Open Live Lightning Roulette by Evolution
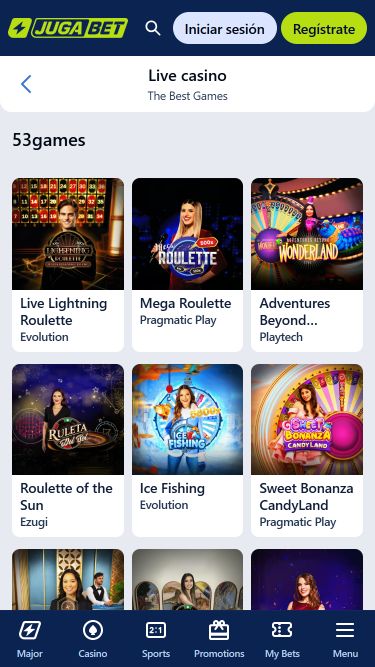Image resolution: width=375 pixels, height=667 pixels. tap(68, 265)
